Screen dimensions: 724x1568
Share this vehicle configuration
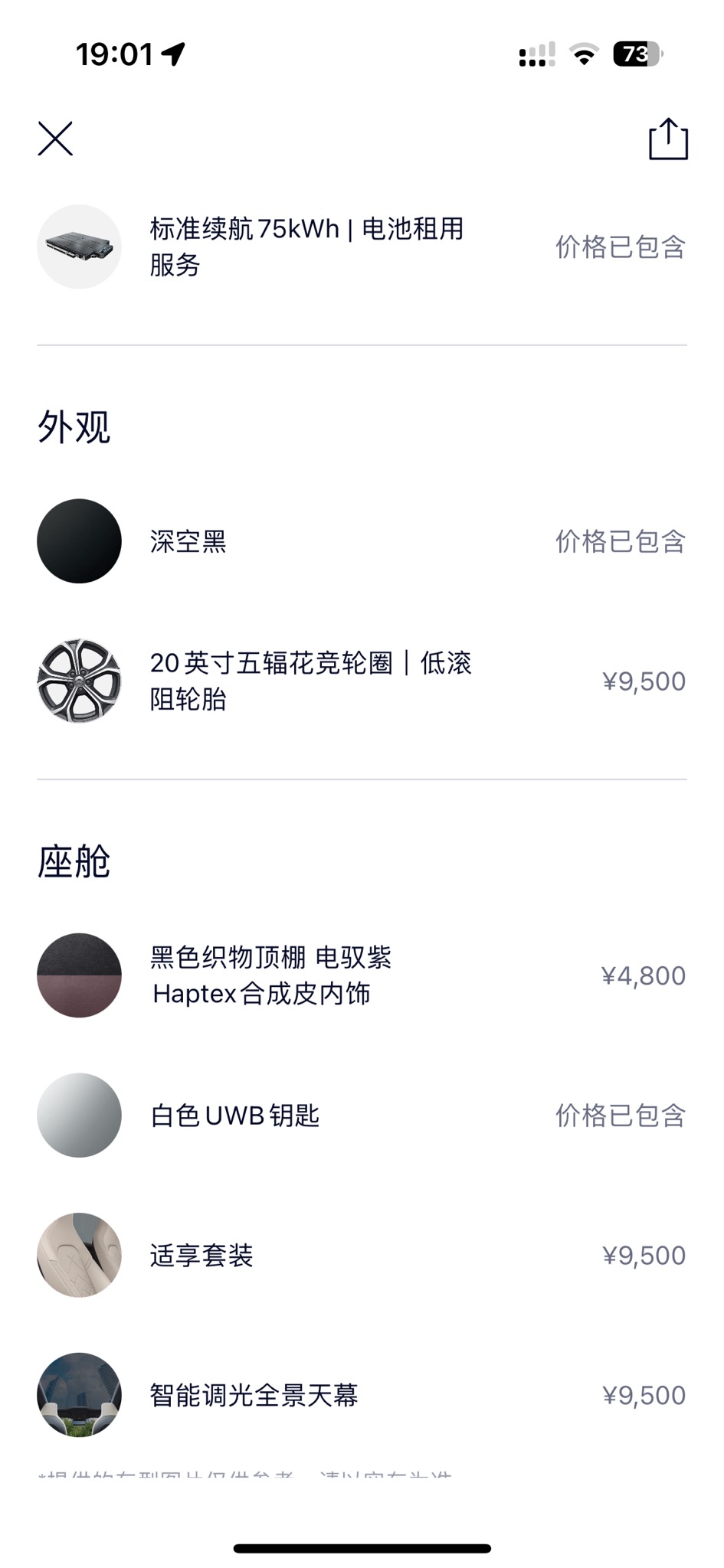click(668, 139)
